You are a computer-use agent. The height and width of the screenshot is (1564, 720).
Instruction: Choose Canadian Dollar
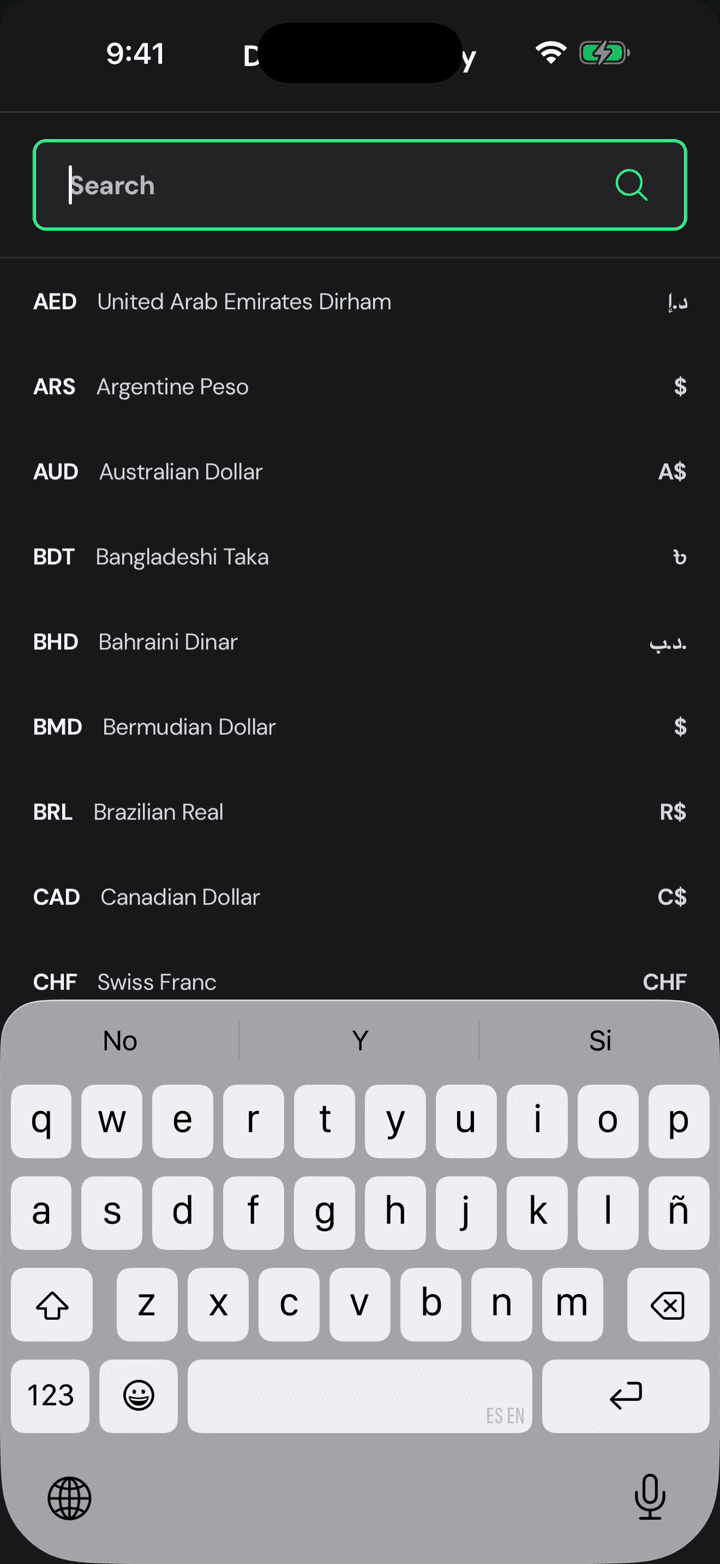pos(360,897)
